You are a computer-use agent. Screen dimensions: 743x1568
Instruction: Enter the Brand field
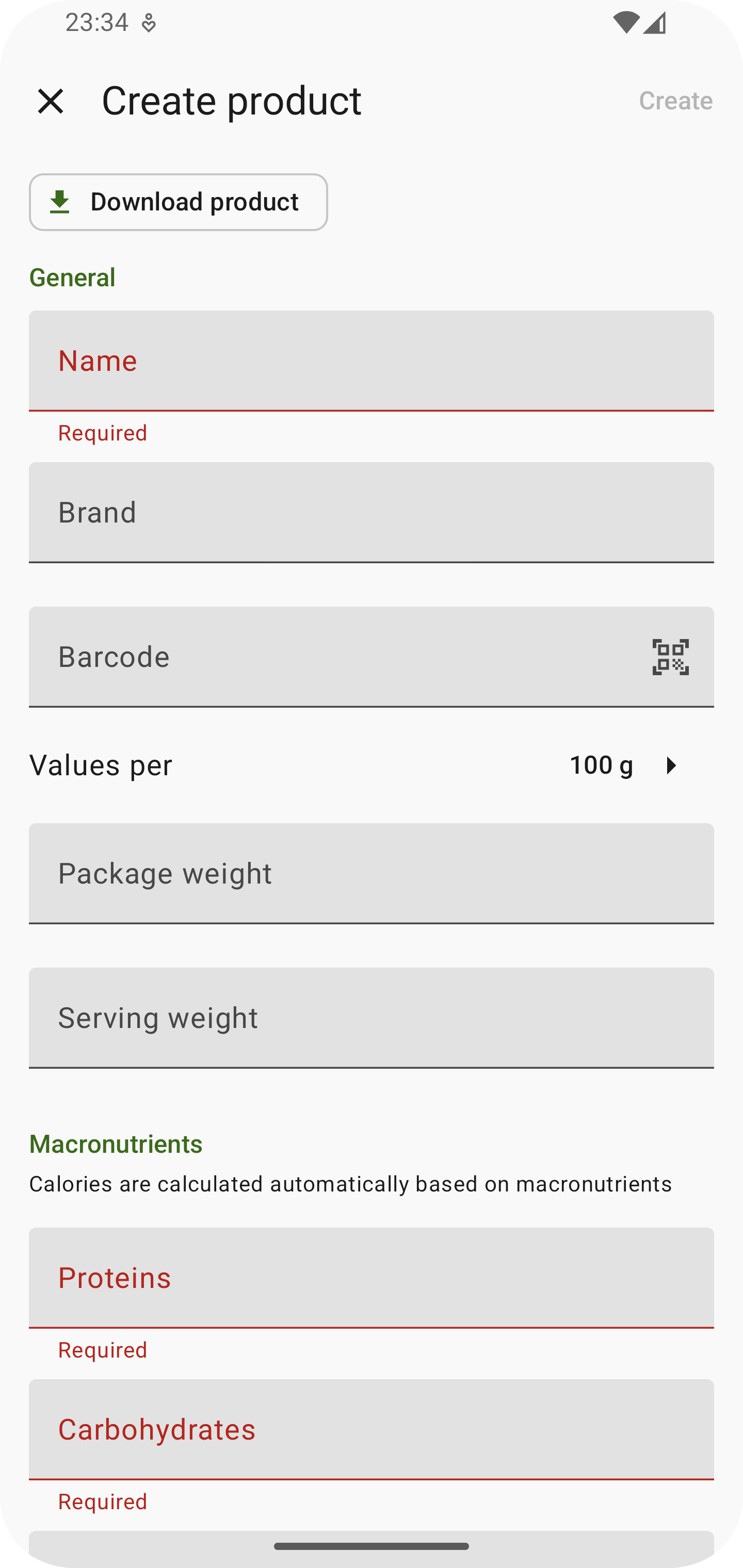[372, 513]
